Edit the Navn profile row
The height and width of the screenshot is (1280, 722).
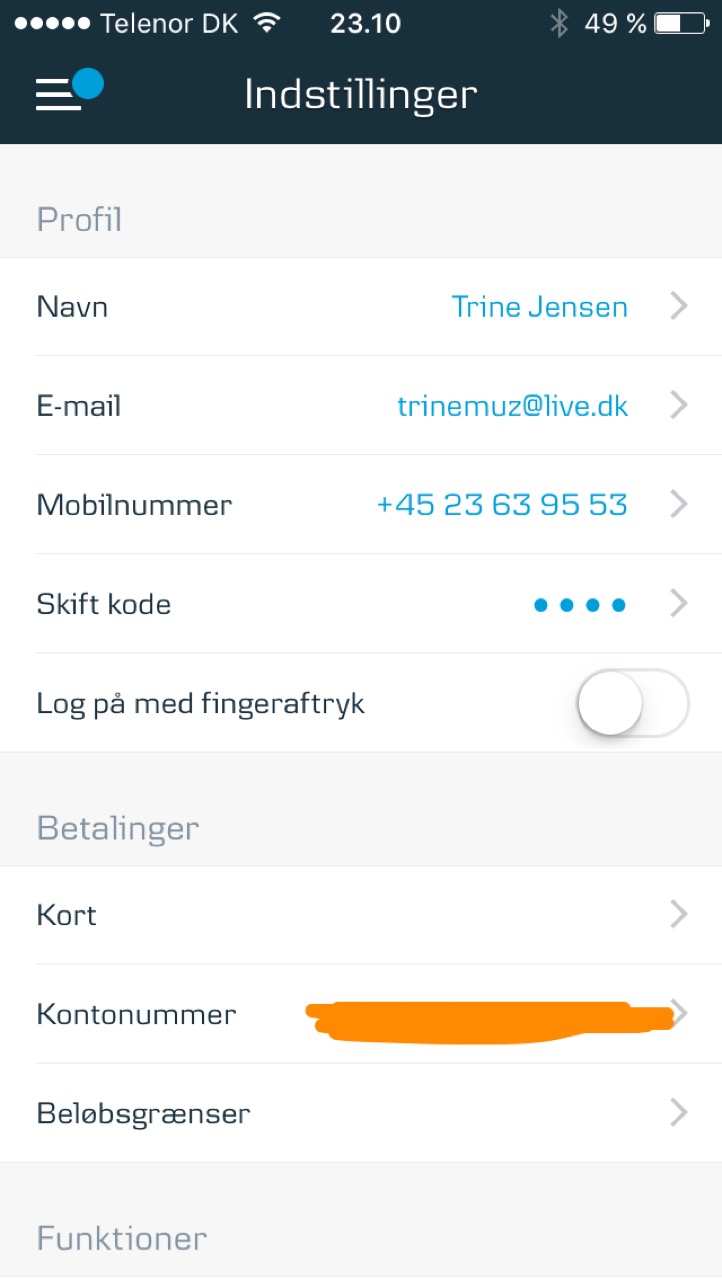[x=361, y=307]
